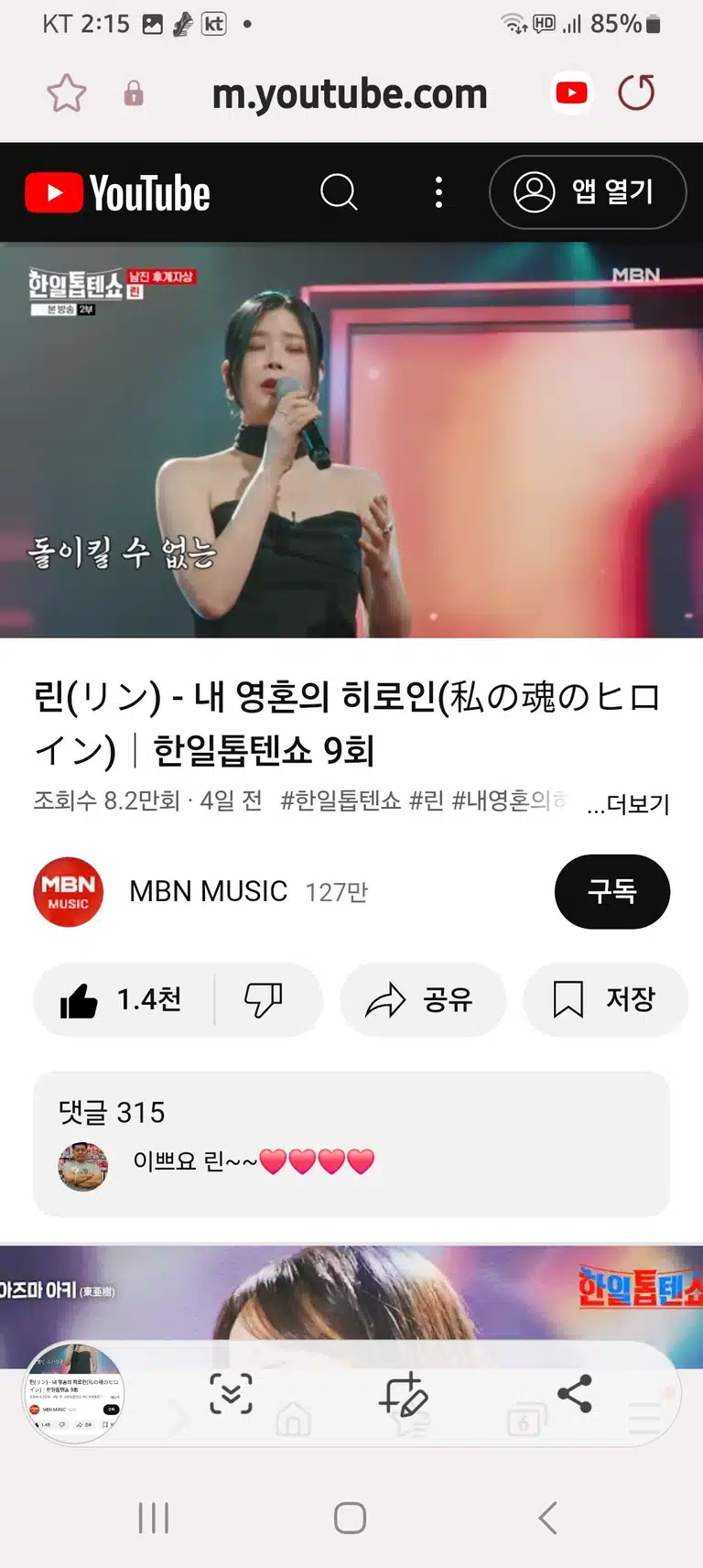The height and width of the screenshot is (1568, 703).
Task: Tap the m.youtube.com address bar
Action: (350, 93)
